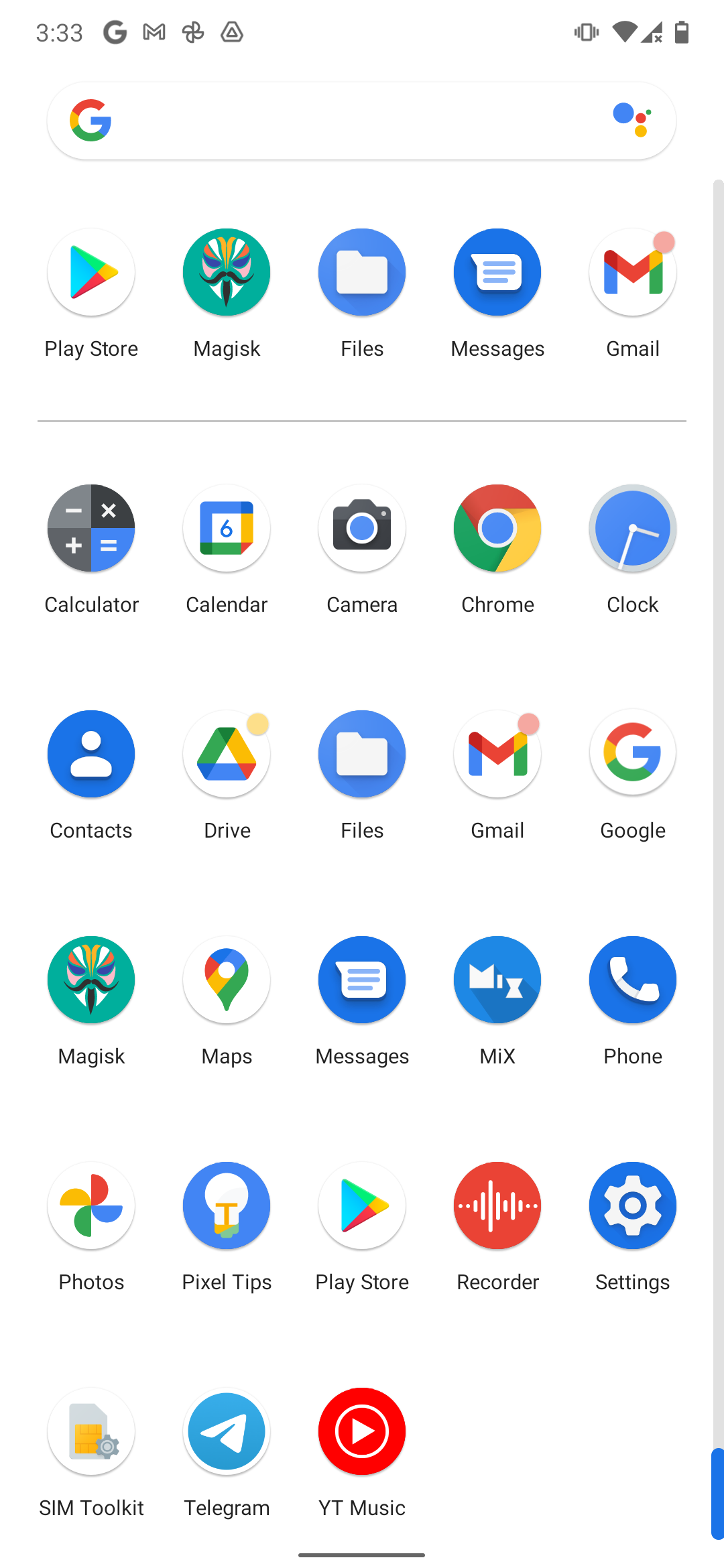Open the Chrome browser
The height and width of the screenshot is (1568, 724).
point(497,529)
